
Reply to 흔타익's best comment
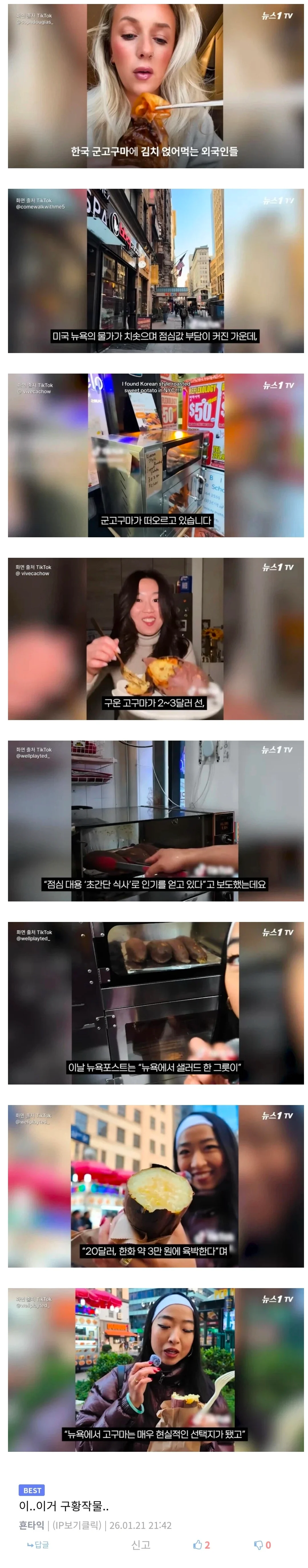[x=38, y=1544]
